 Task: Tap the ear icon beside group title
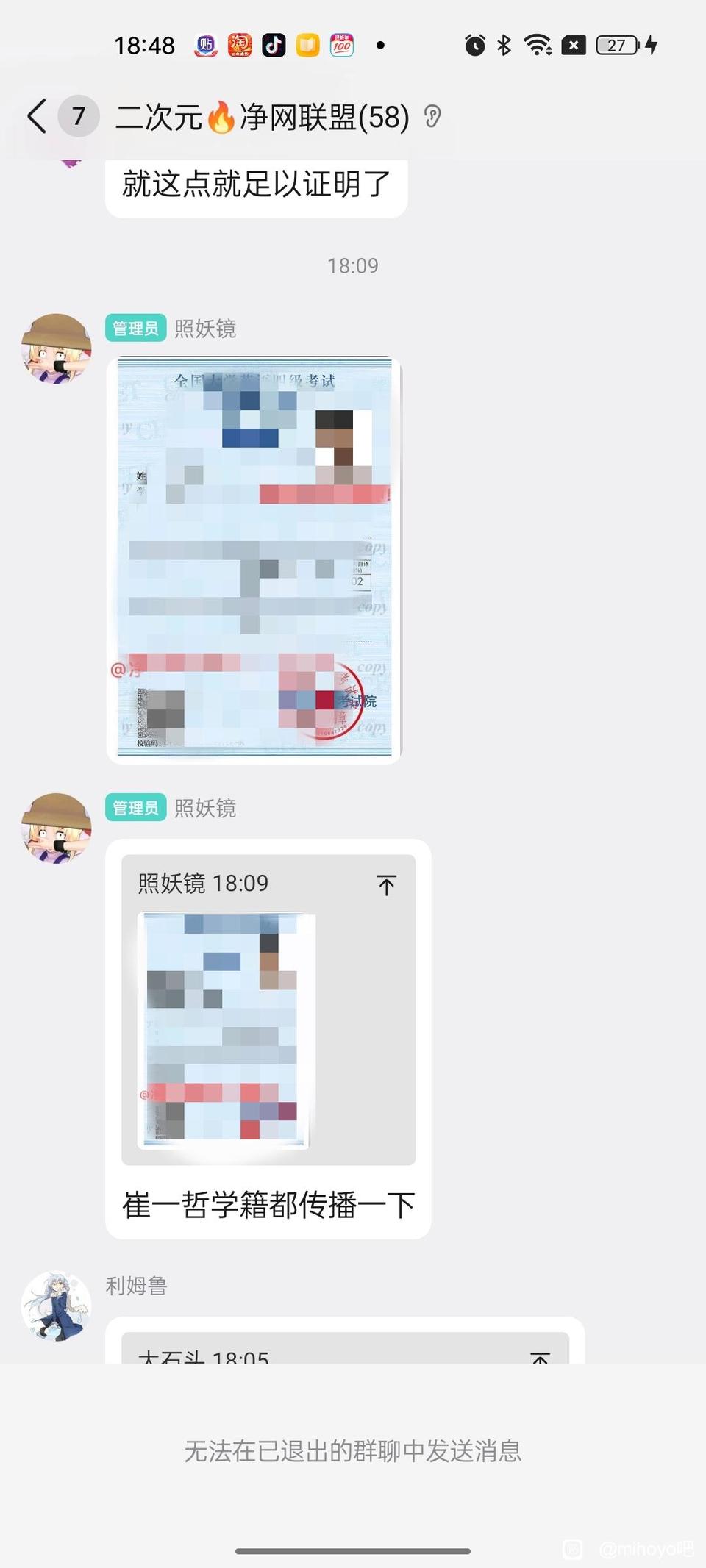pos(432,116)
